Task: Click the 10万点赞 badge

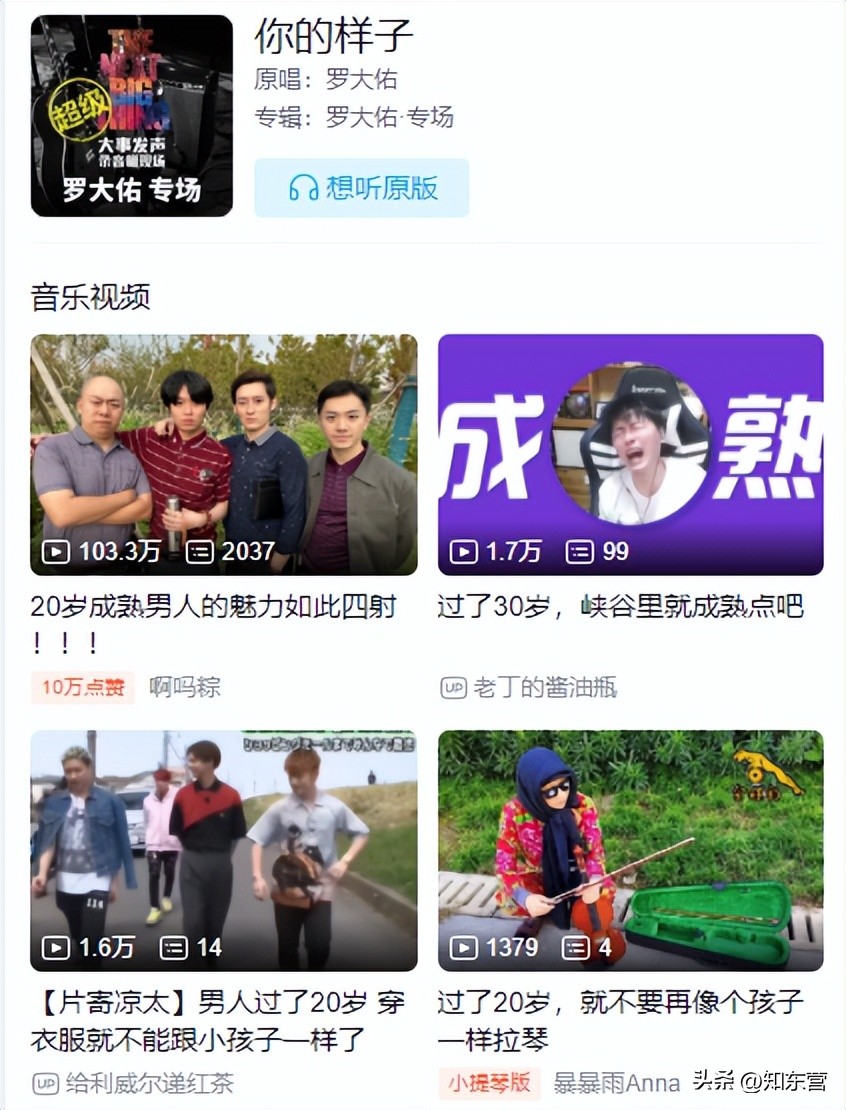Action: tap(82, 687)
